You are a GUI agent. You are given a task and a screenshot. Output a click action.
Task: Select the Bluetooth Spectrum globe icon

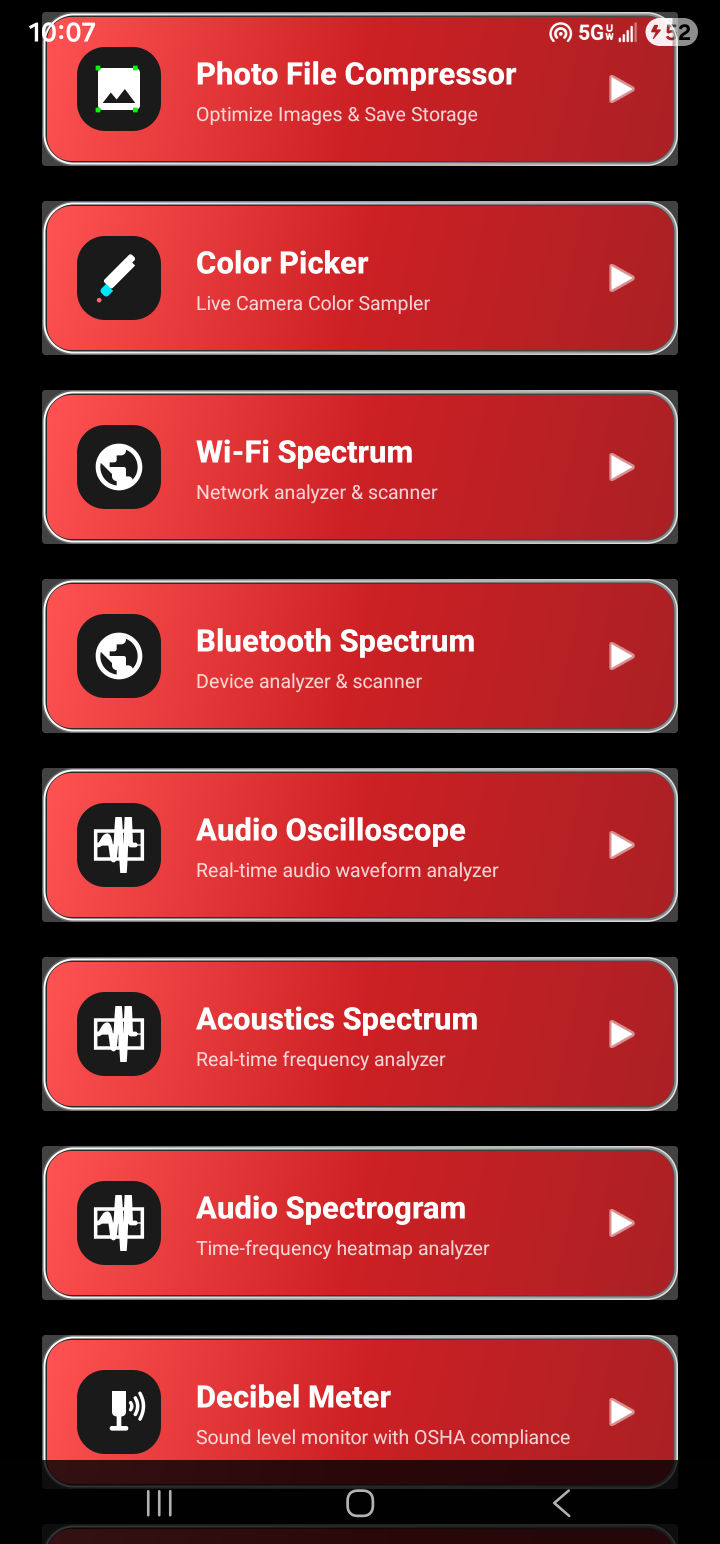pyautogui.click(x=119, y=656)
